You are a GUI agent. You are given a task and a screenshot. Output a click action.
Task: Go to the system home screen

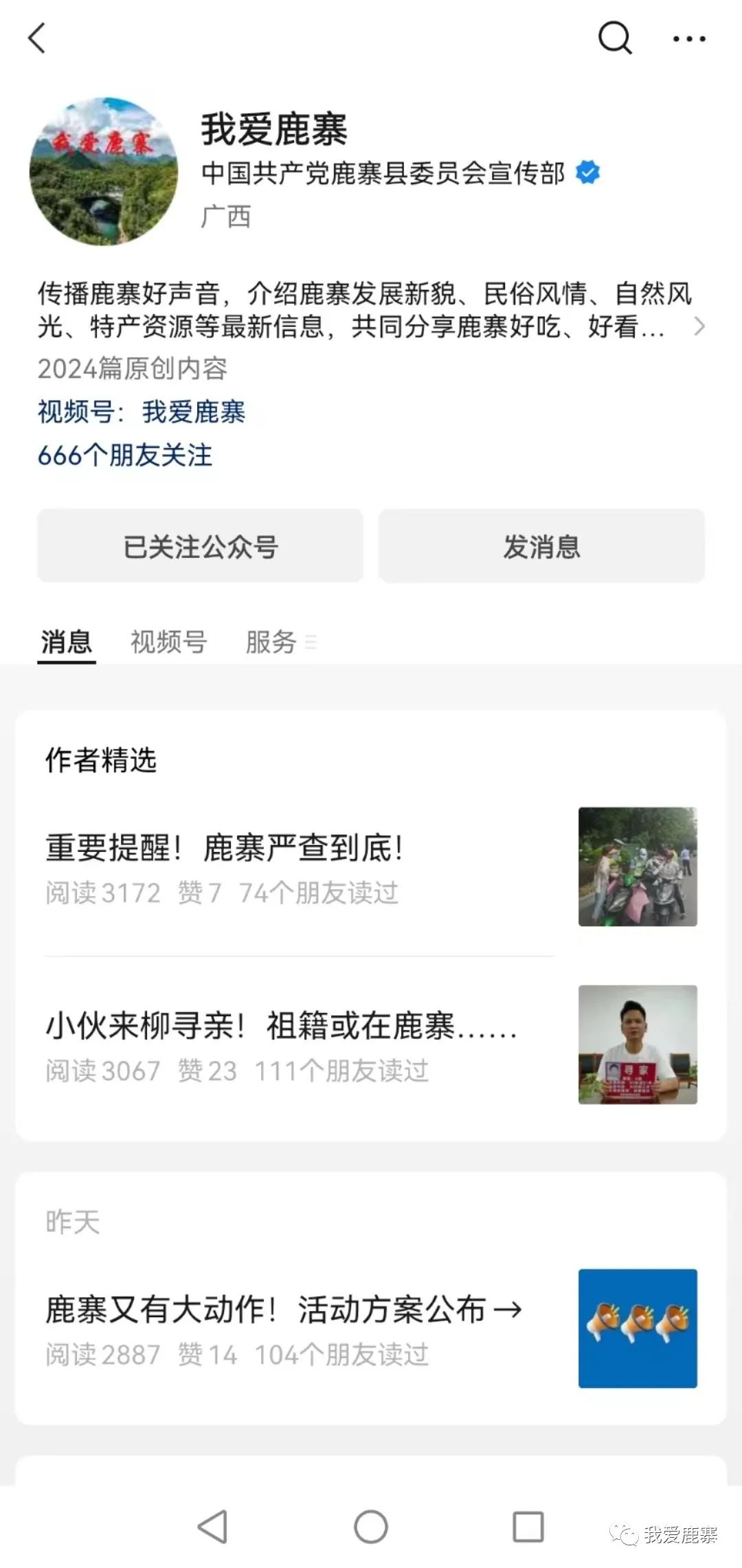pos(371,1527)
